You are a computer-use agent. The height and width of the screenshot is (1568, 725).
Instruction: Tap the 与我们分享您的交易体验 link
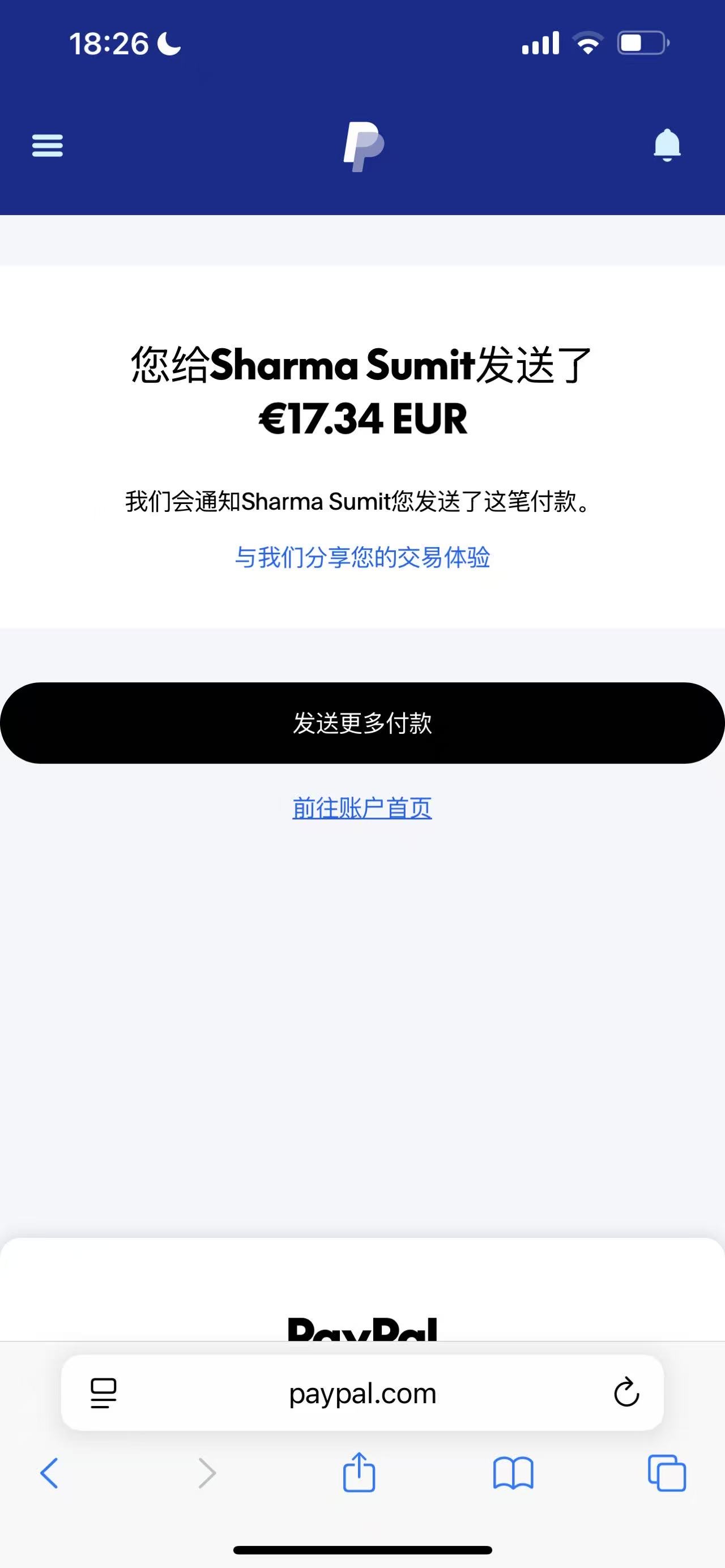[362, 557]
